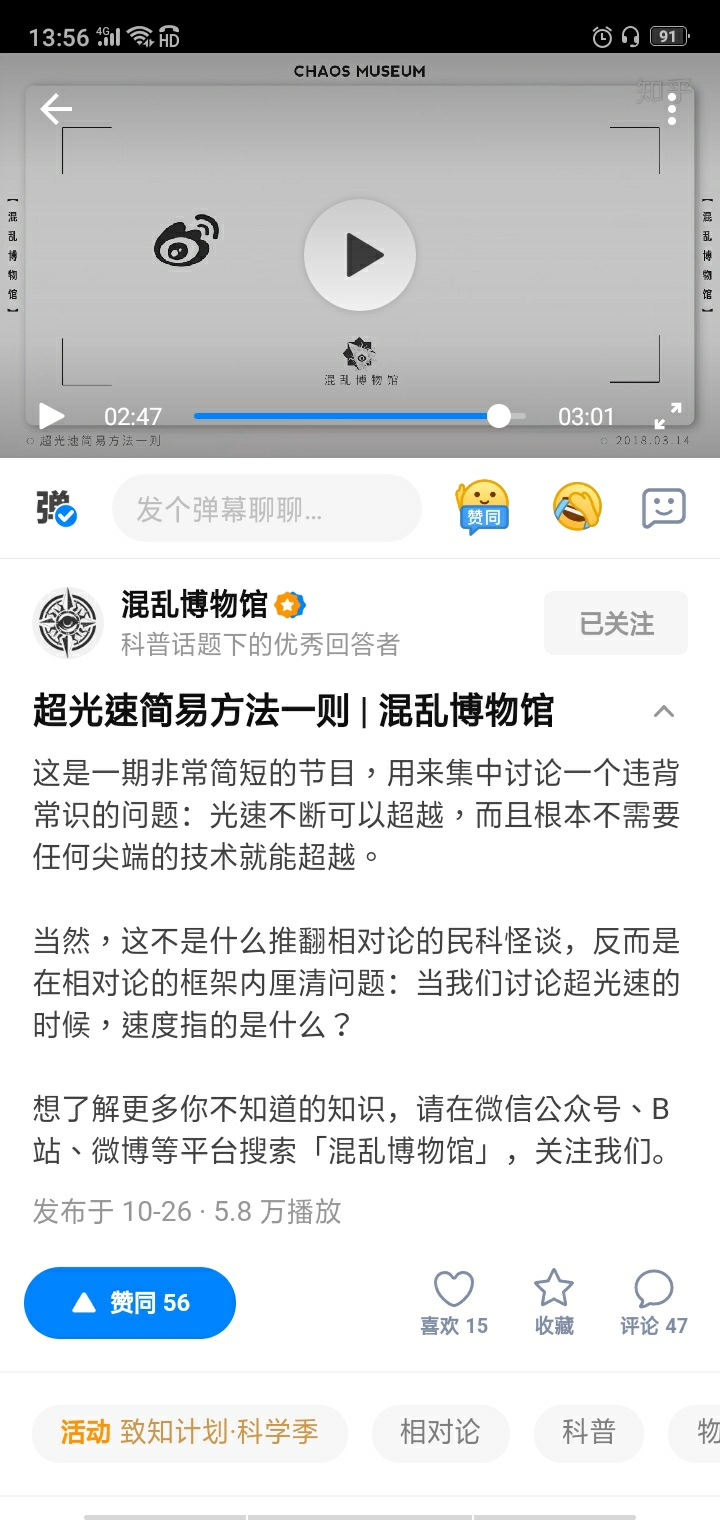
Task: Go back using the arrow on video
Action: tap(57, 110)
